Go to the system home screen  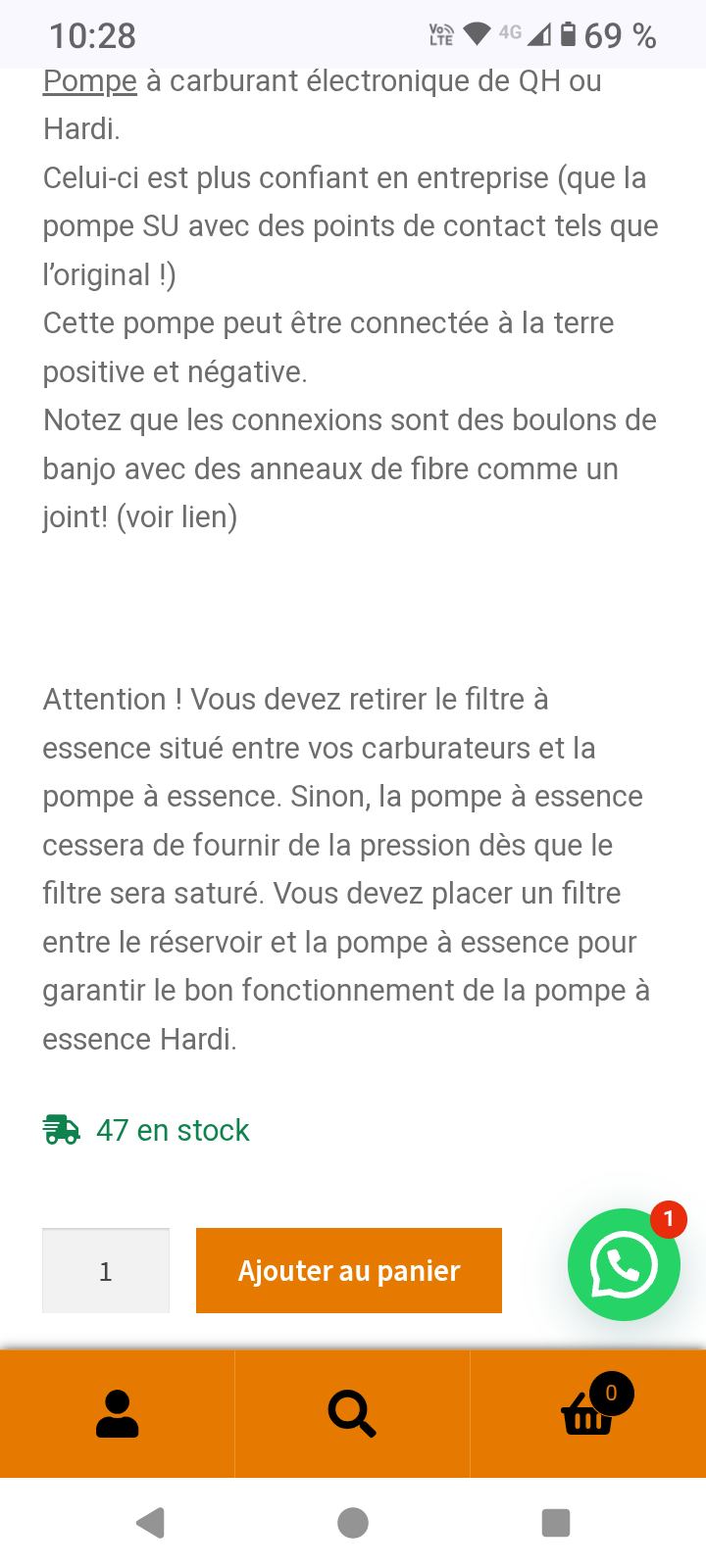353,1523
